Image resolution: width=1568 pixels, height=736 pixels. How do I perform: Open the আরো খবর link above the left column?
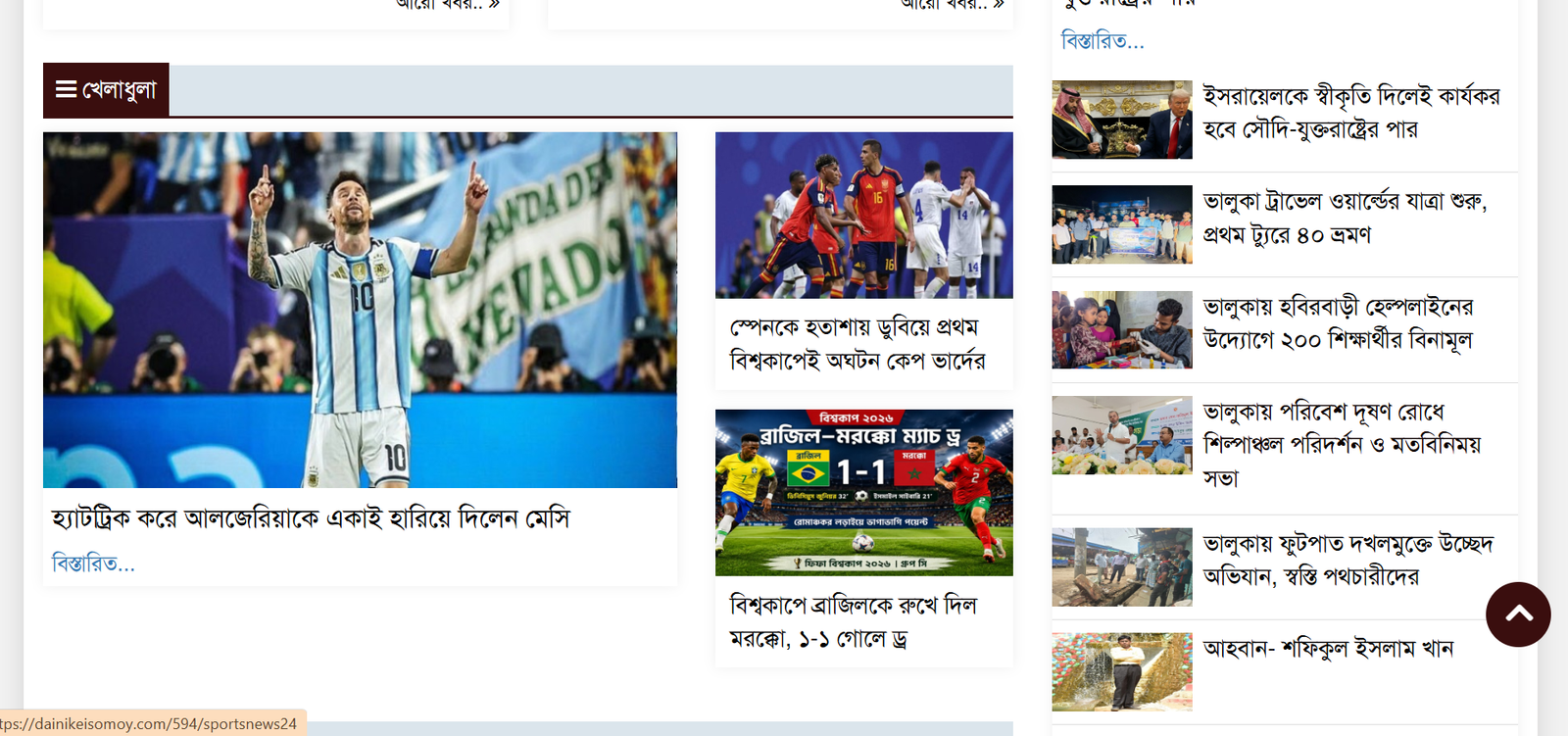click(x=448, y=5)
